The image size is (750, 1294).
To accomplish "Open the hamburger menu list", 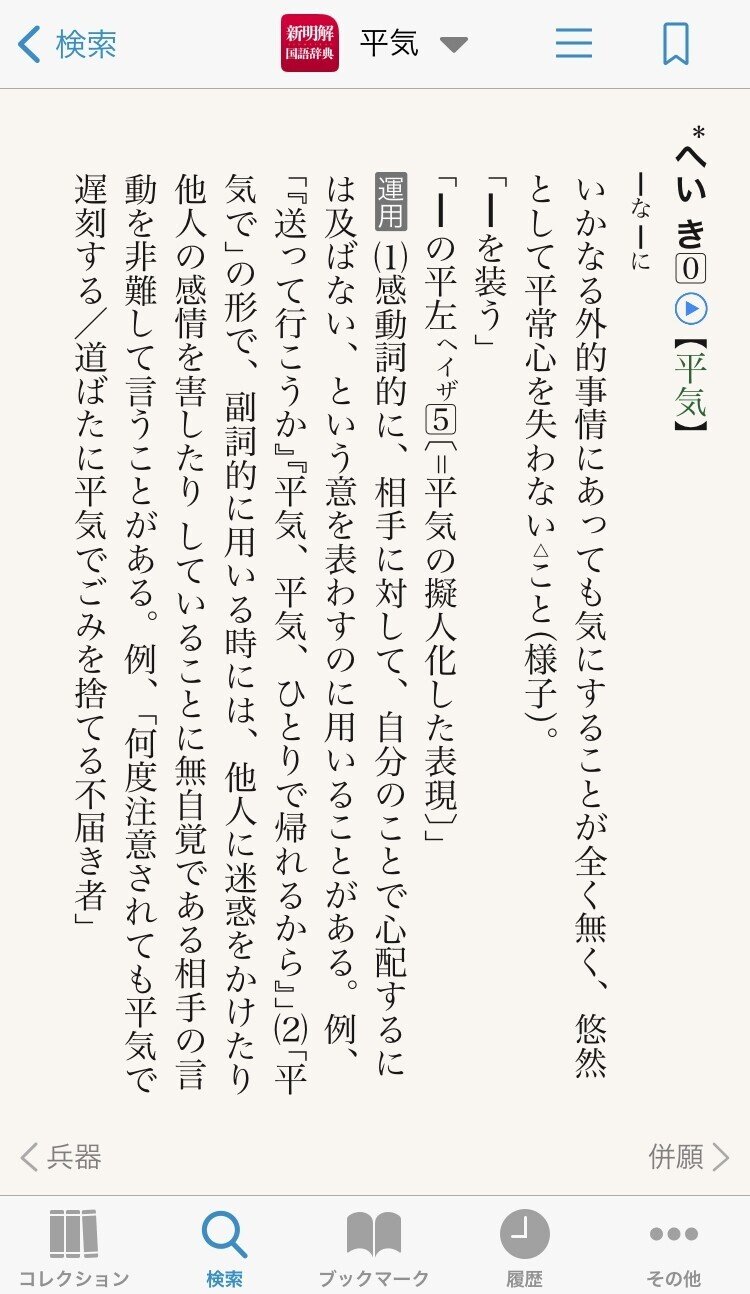I will (574, 45).
